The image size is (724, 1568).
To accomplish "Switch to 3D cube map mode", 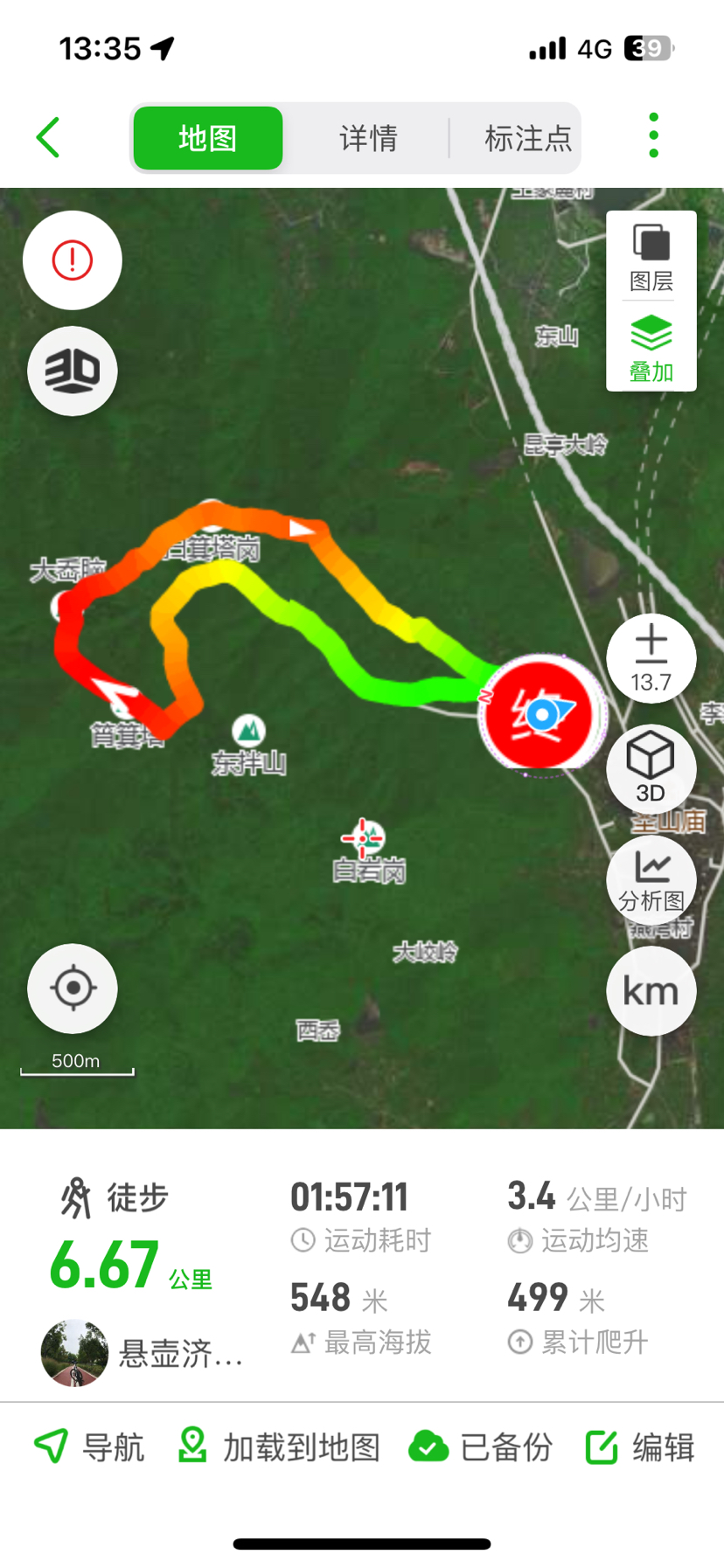I will [x=651, y=767].
